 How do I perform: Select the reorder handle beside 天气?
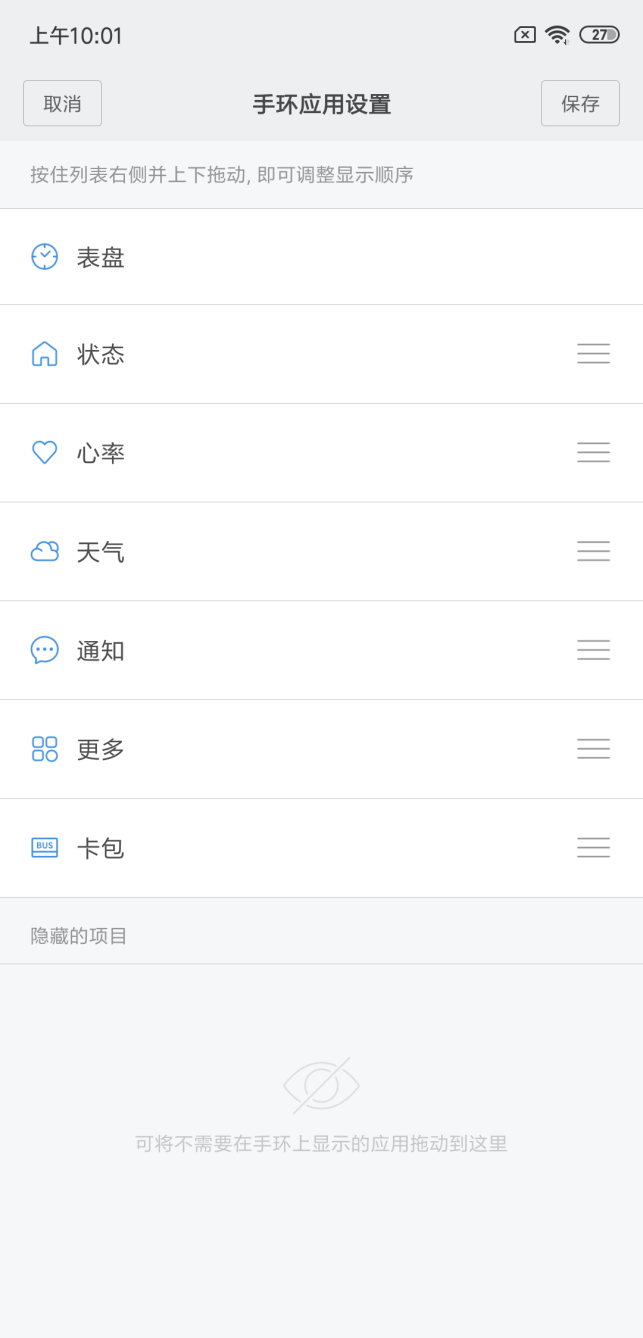pyautogui.click(x=593, y=551)
